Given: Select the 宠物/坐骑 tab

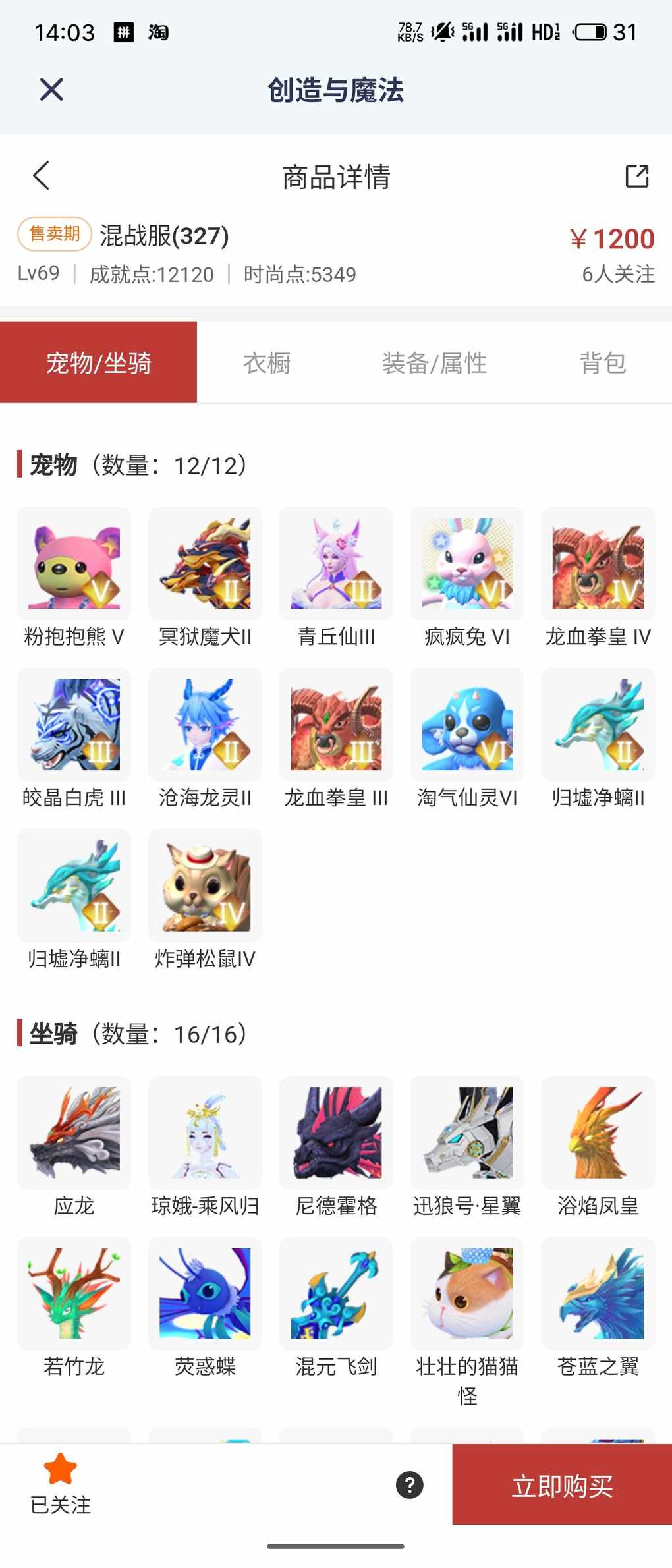Looking at the screenshot, I should coord(99,362).
